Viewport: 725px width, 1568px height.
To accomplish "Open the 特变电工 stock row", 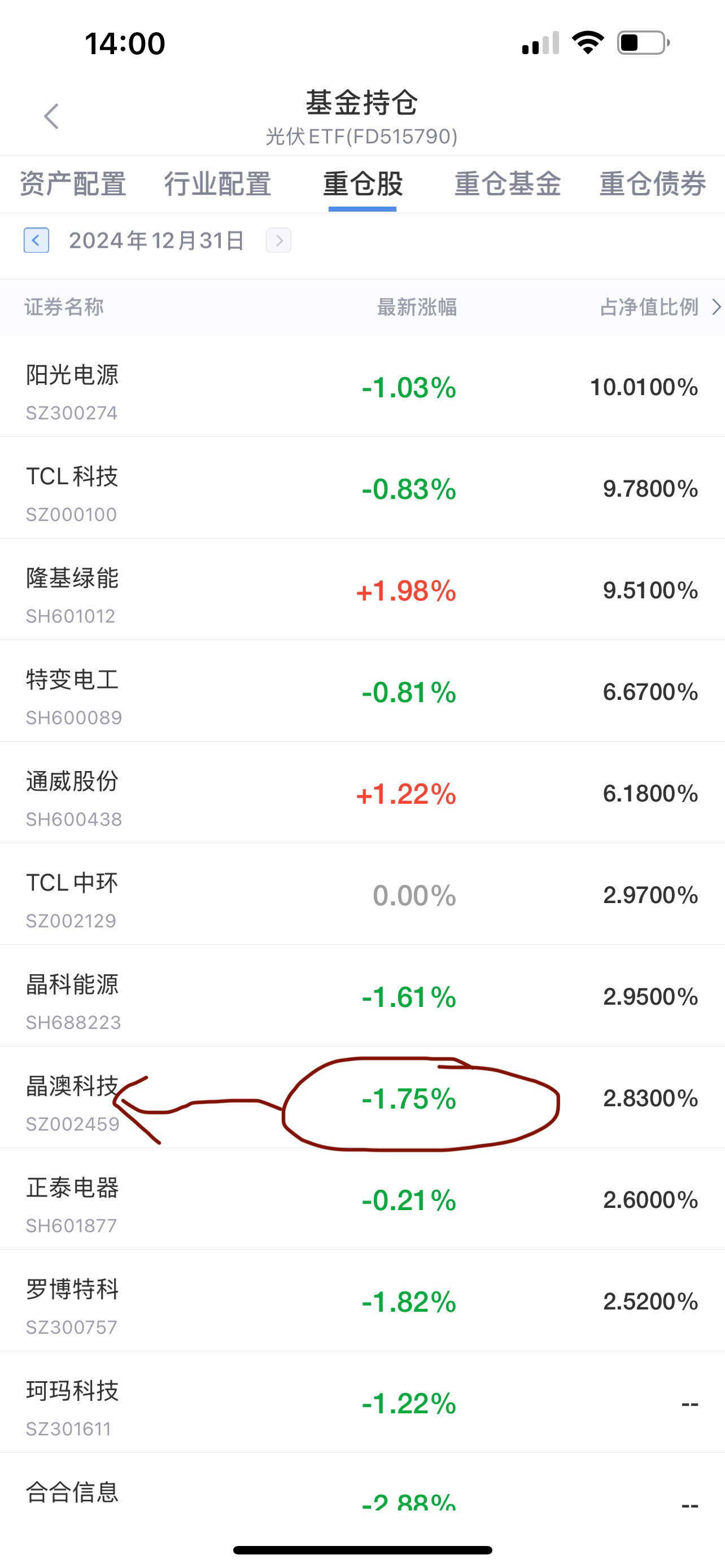I will point(362,691).
